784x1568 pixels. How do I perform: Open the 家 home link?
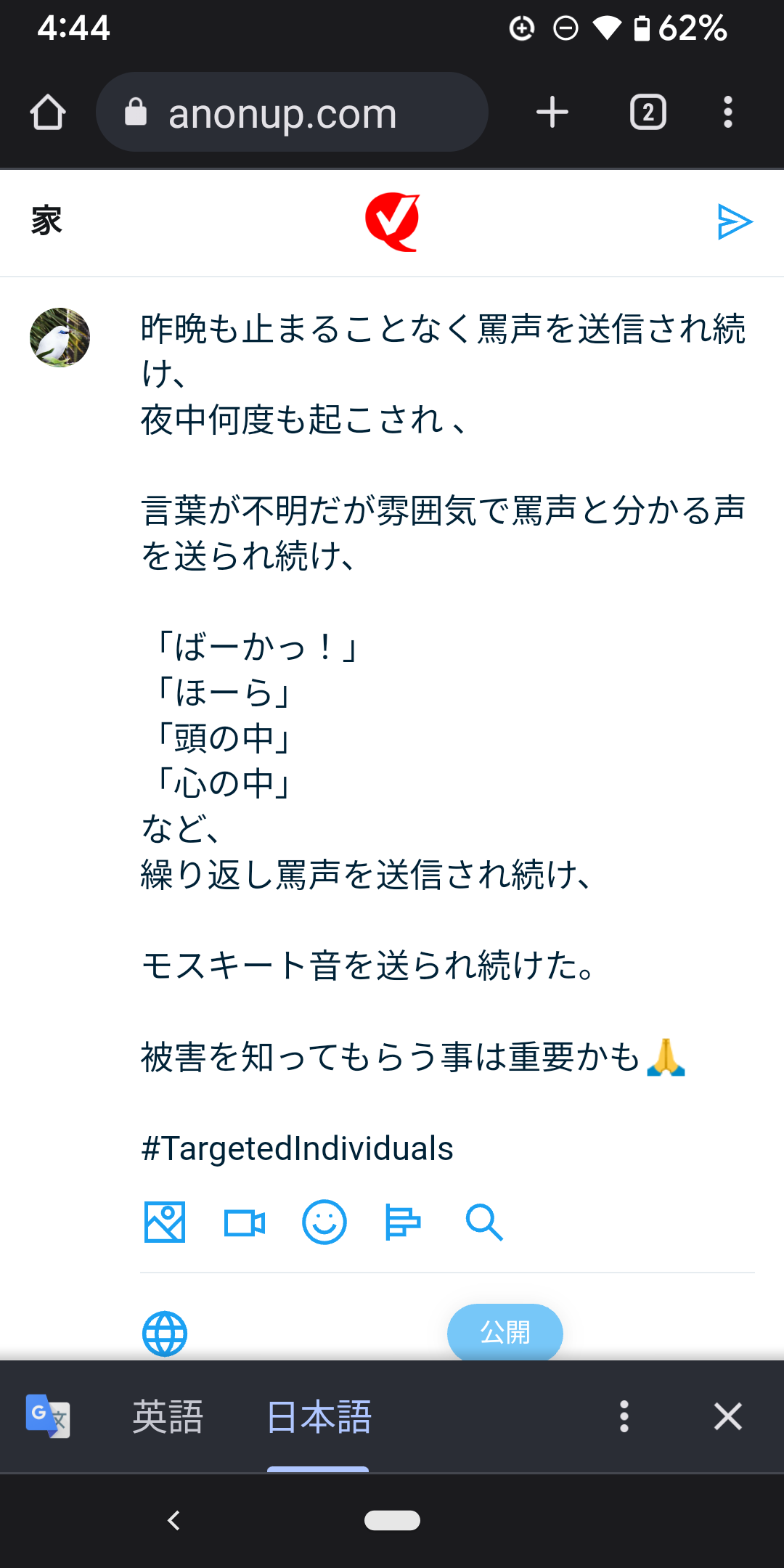46,221
